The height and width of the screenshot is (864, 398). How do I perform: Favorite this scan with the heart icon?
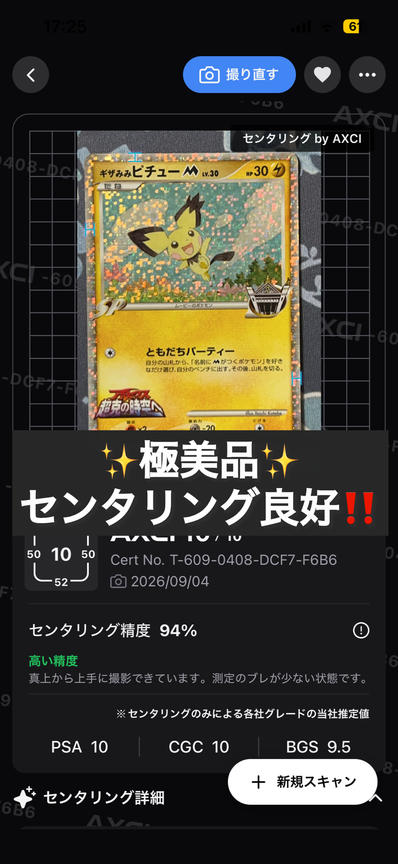click(x=322, y=75)
